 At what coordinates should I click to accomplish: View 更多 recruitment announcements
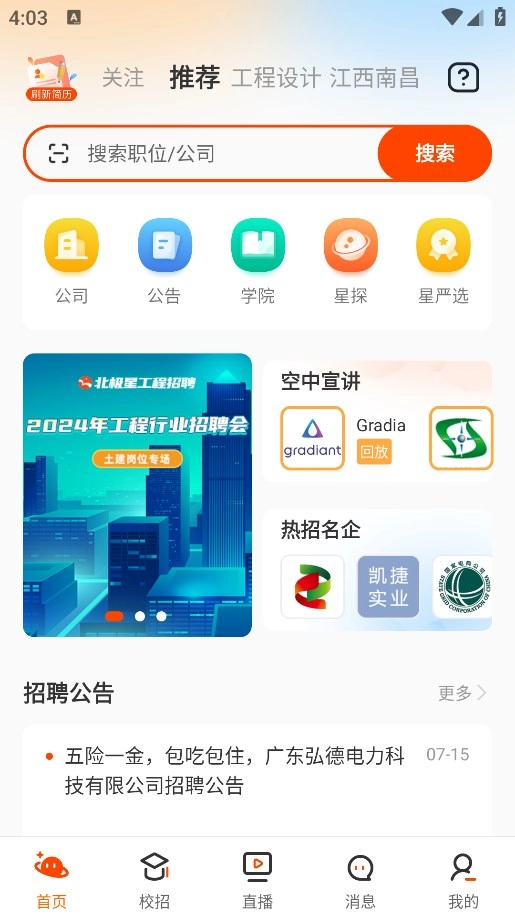tap(462, 693)
